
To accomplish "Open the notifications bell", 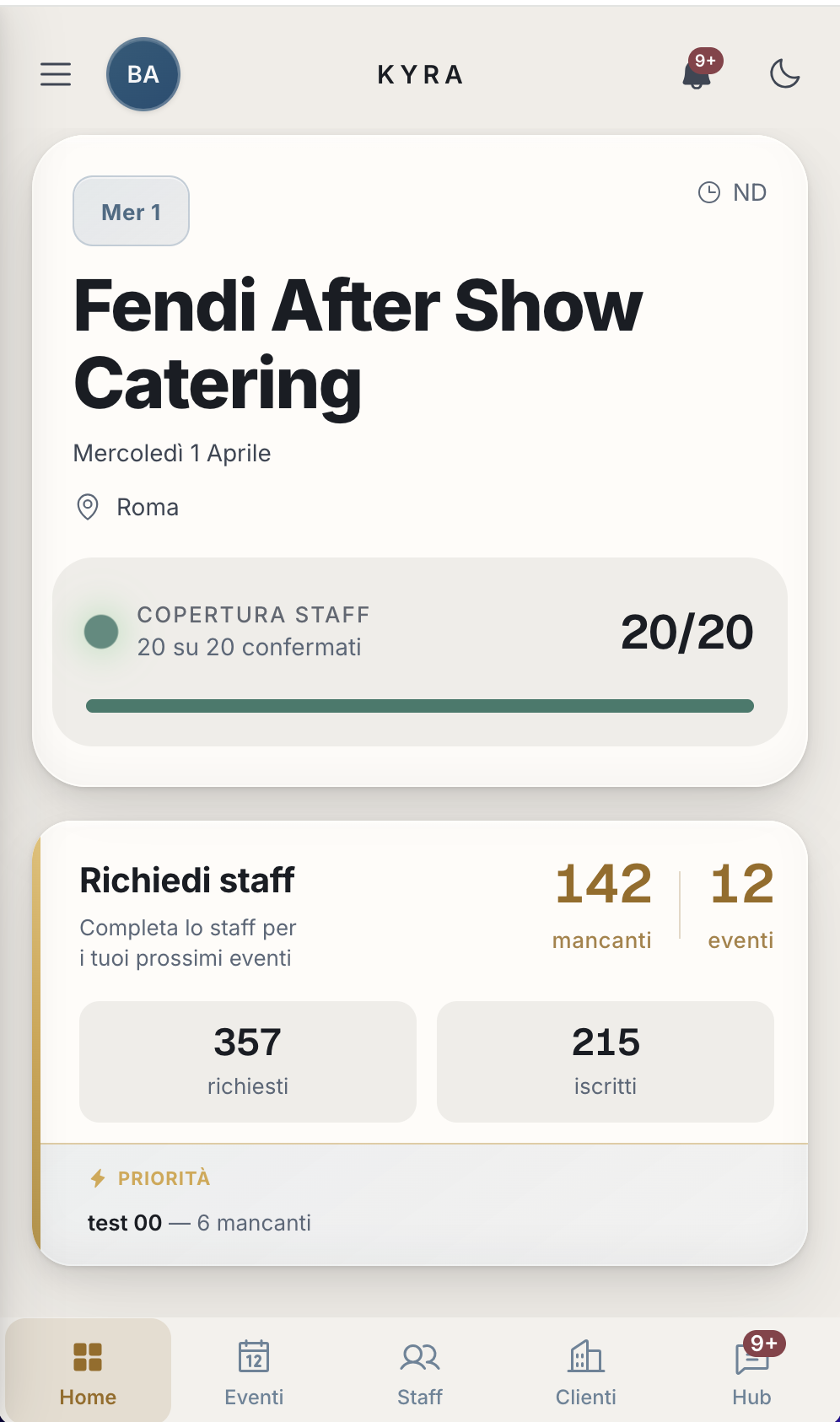I will click(698, 74).
